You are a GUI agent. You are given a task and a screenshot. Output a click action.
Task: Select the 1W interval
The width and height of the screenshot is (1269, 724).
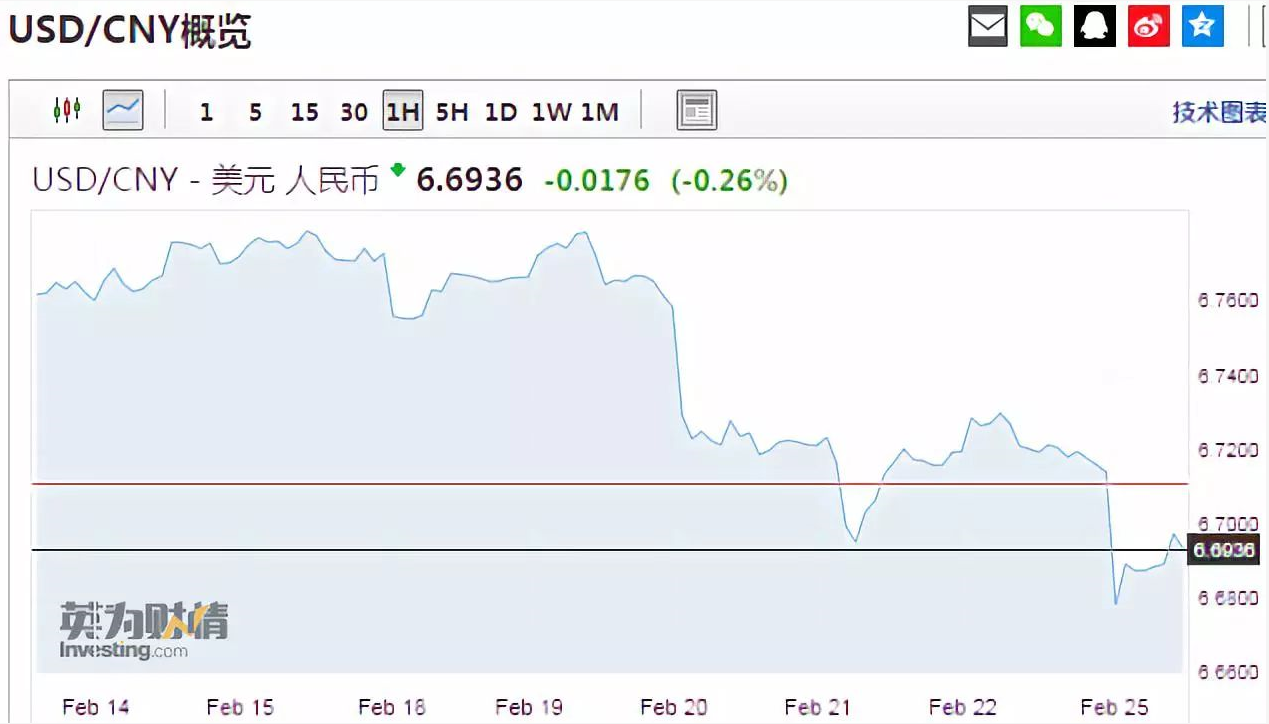pyautogui.click(x=551, y=112)
